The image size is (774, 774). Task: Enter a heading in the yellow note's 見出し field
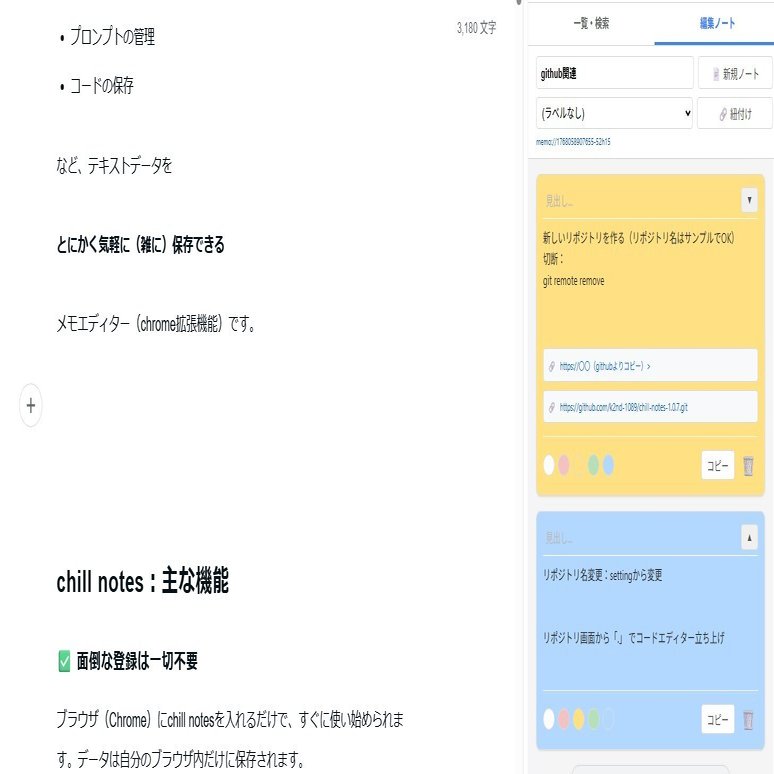638,201
